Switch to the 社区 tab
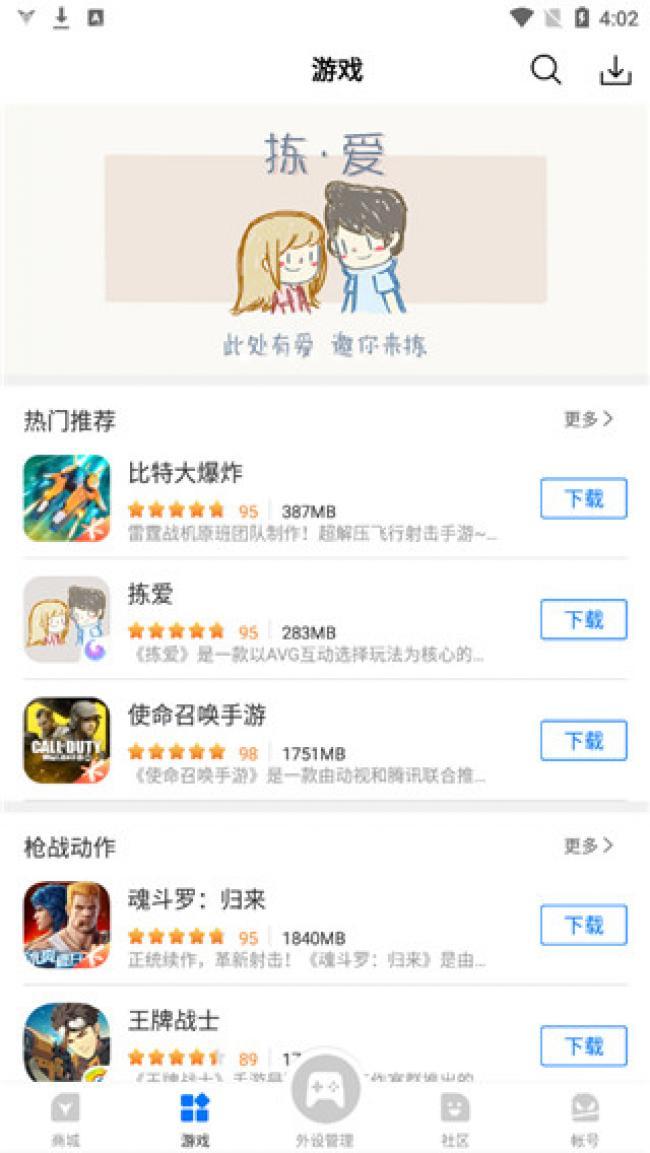Image resolution: width=650 pixels, height=1153 pixels. [455, 1118]
